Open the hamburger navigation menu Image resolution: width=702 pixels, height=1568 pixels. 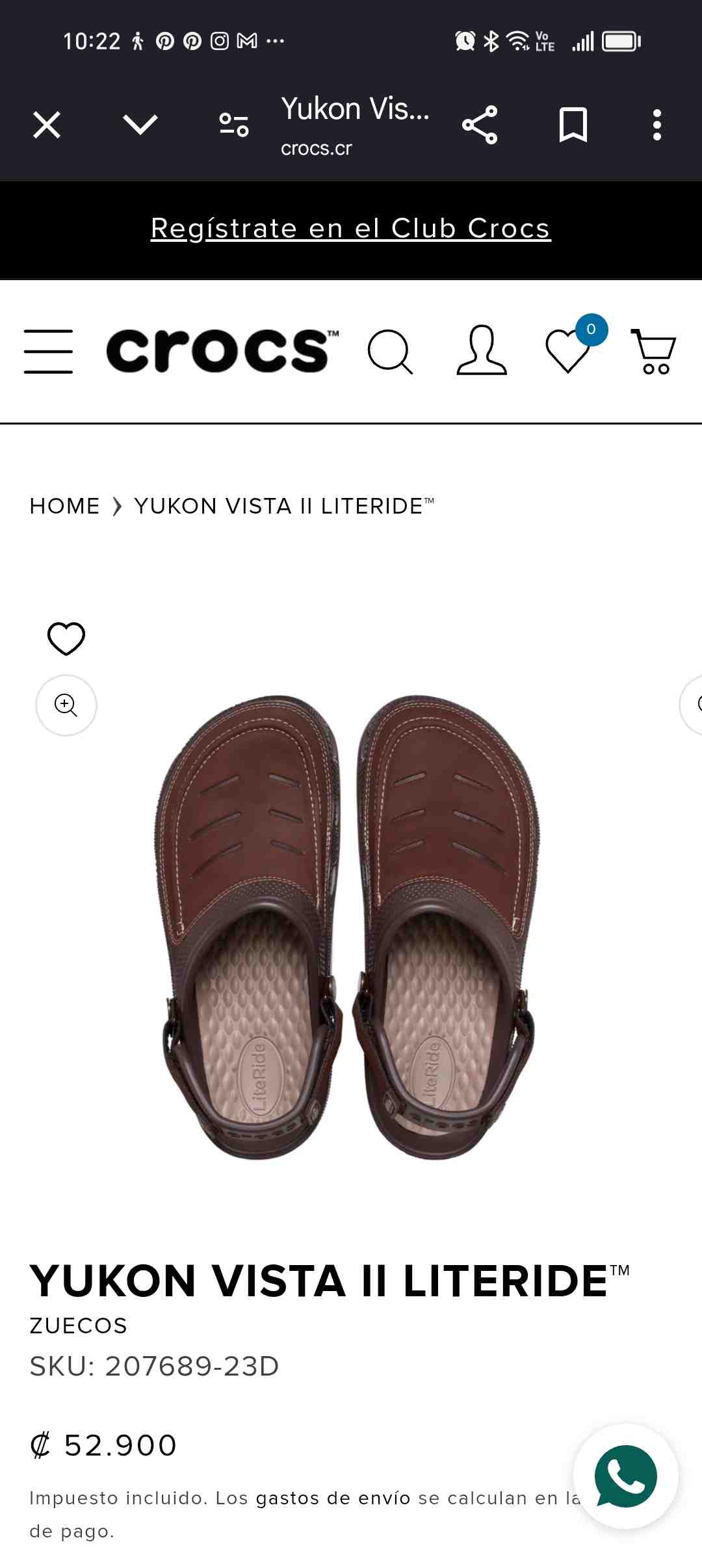[48, 351]
